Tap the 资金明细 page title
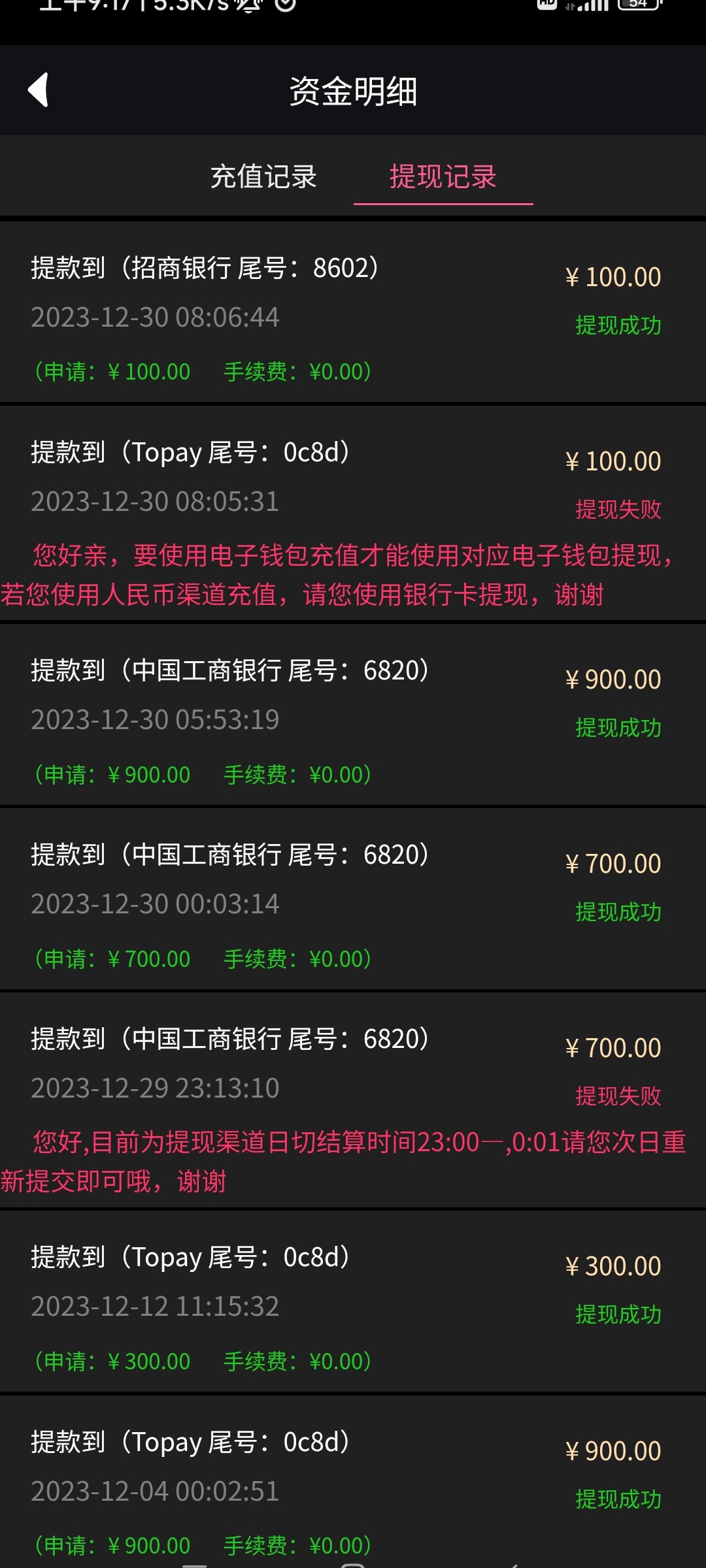 [x=353, y=92]
